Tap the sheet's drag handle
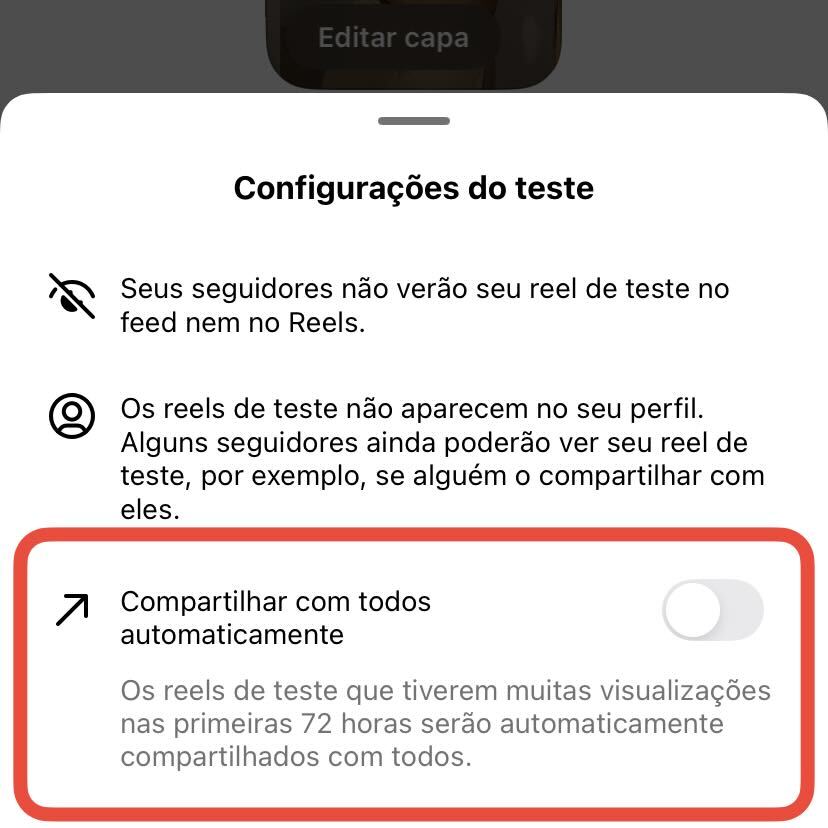Screen dimensions: 828x828 tap(414, 121)
